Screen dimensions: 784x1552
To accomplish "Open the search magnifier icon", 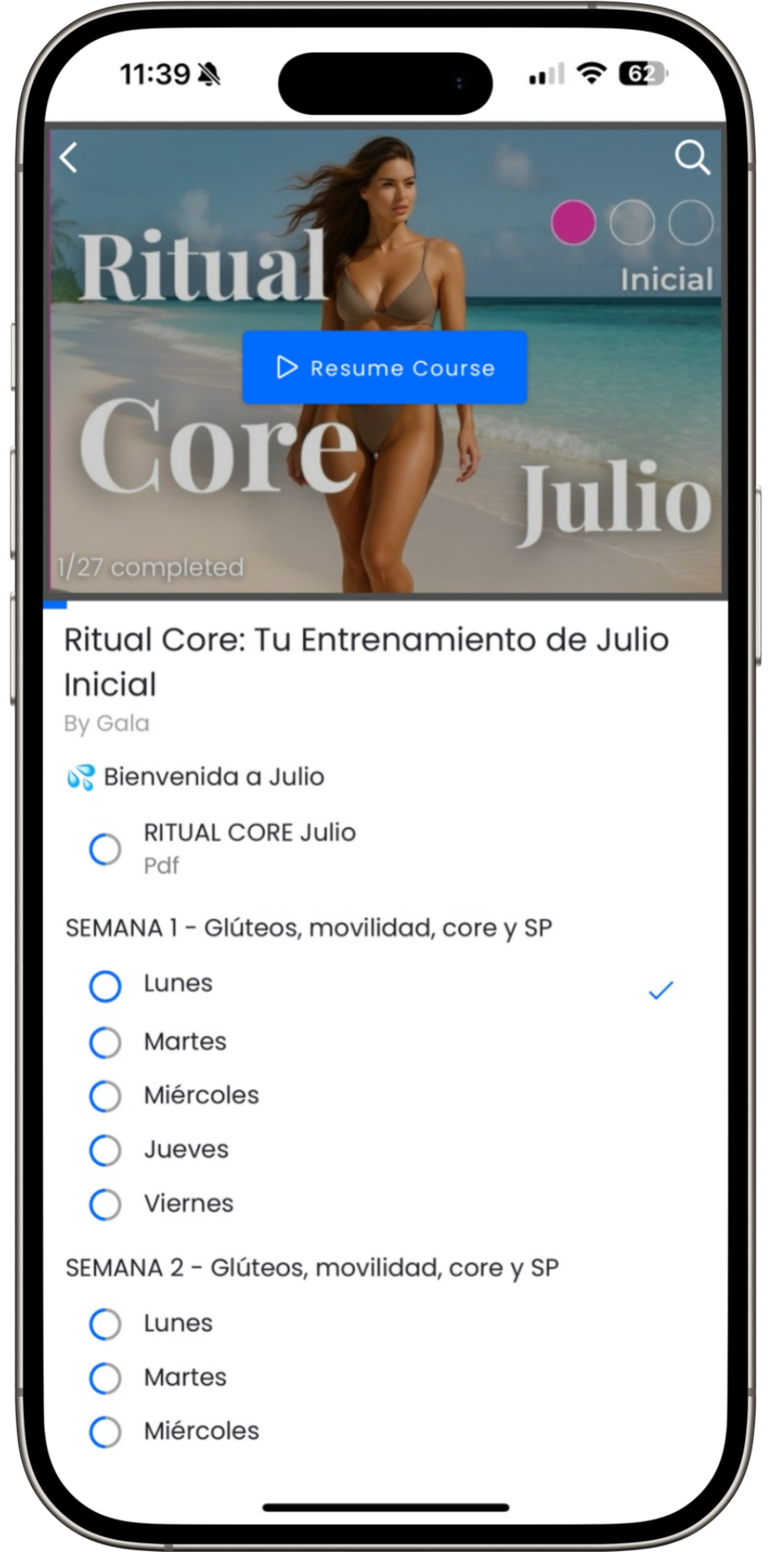I will (692, 157).
